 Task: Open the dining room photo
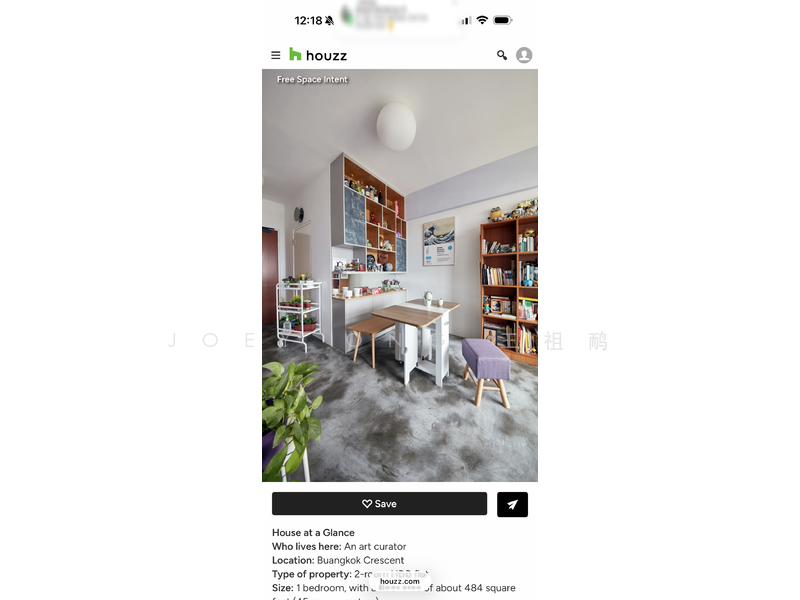coord(400,275)
